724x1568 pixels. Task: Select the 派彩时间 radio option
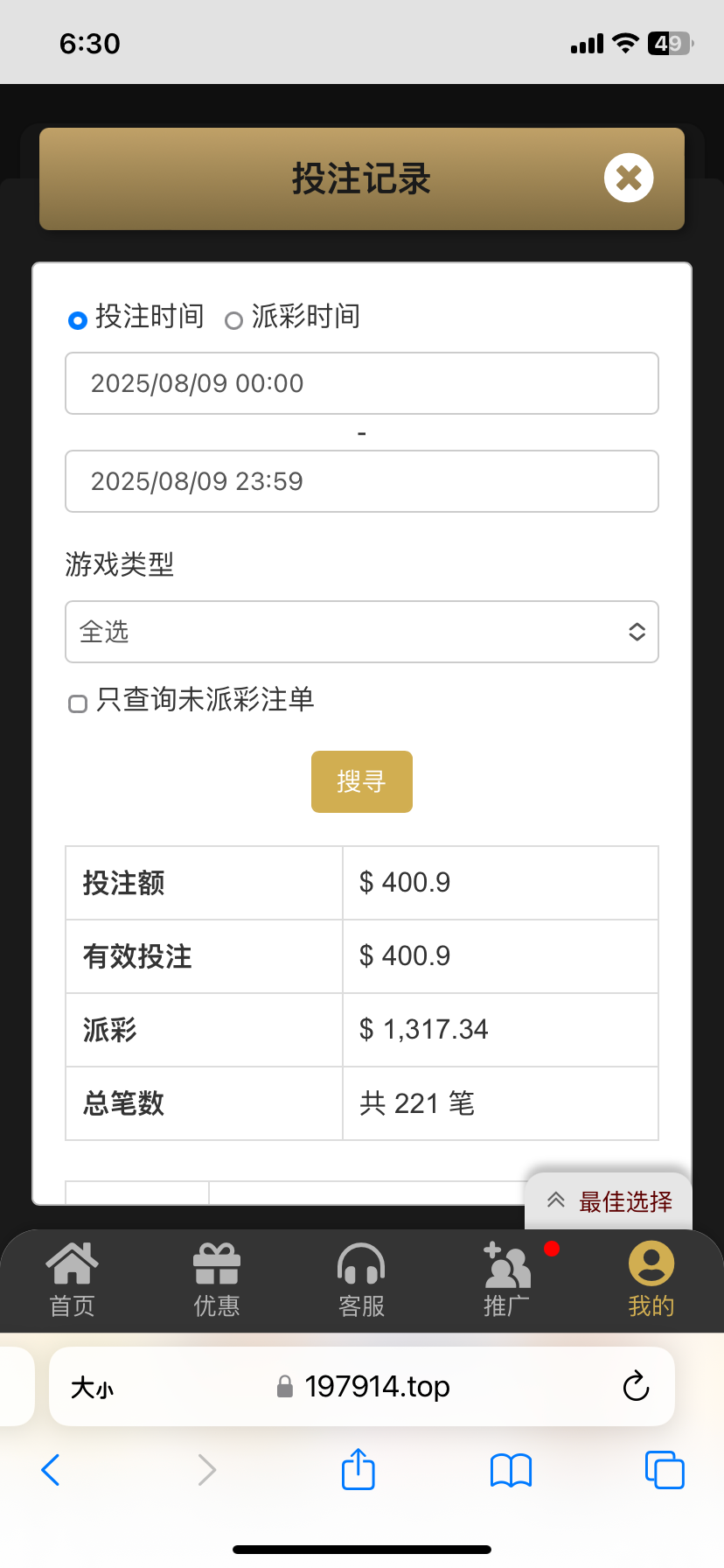point(233,320)
